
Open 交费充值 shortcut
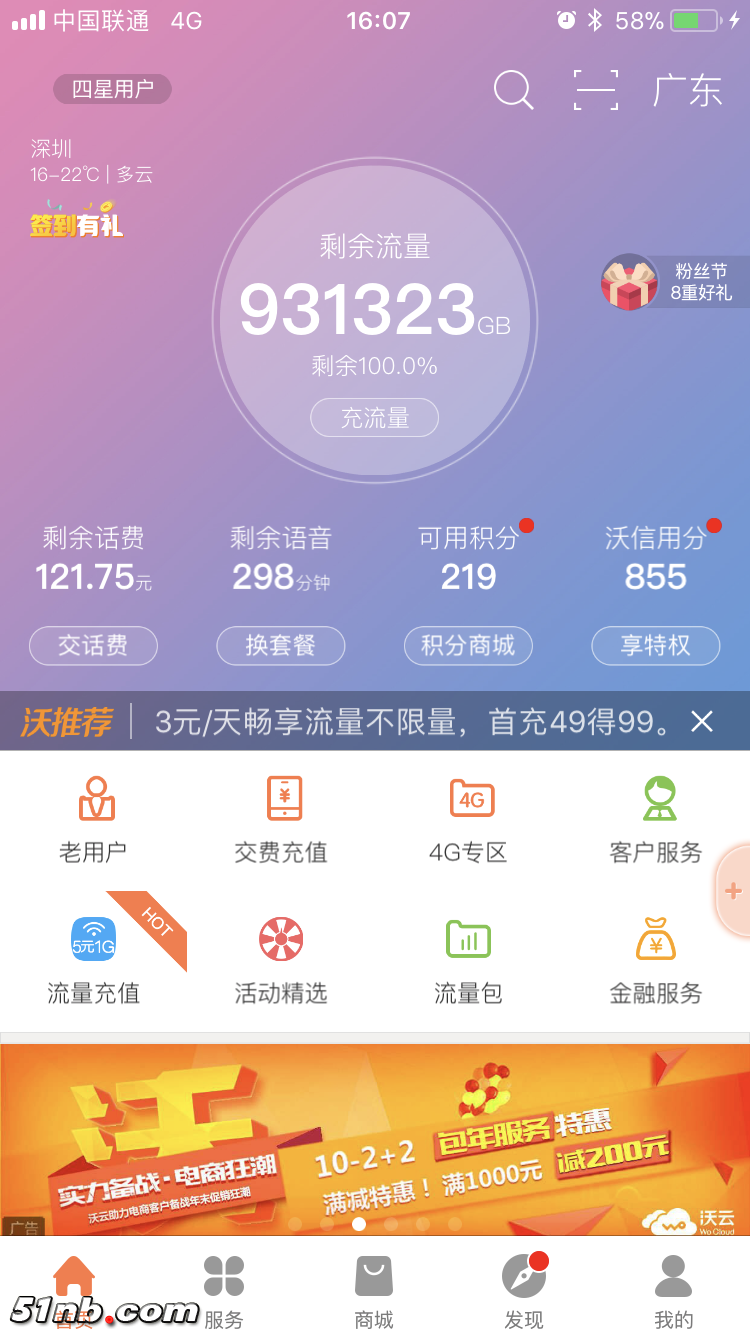point(281,820)
